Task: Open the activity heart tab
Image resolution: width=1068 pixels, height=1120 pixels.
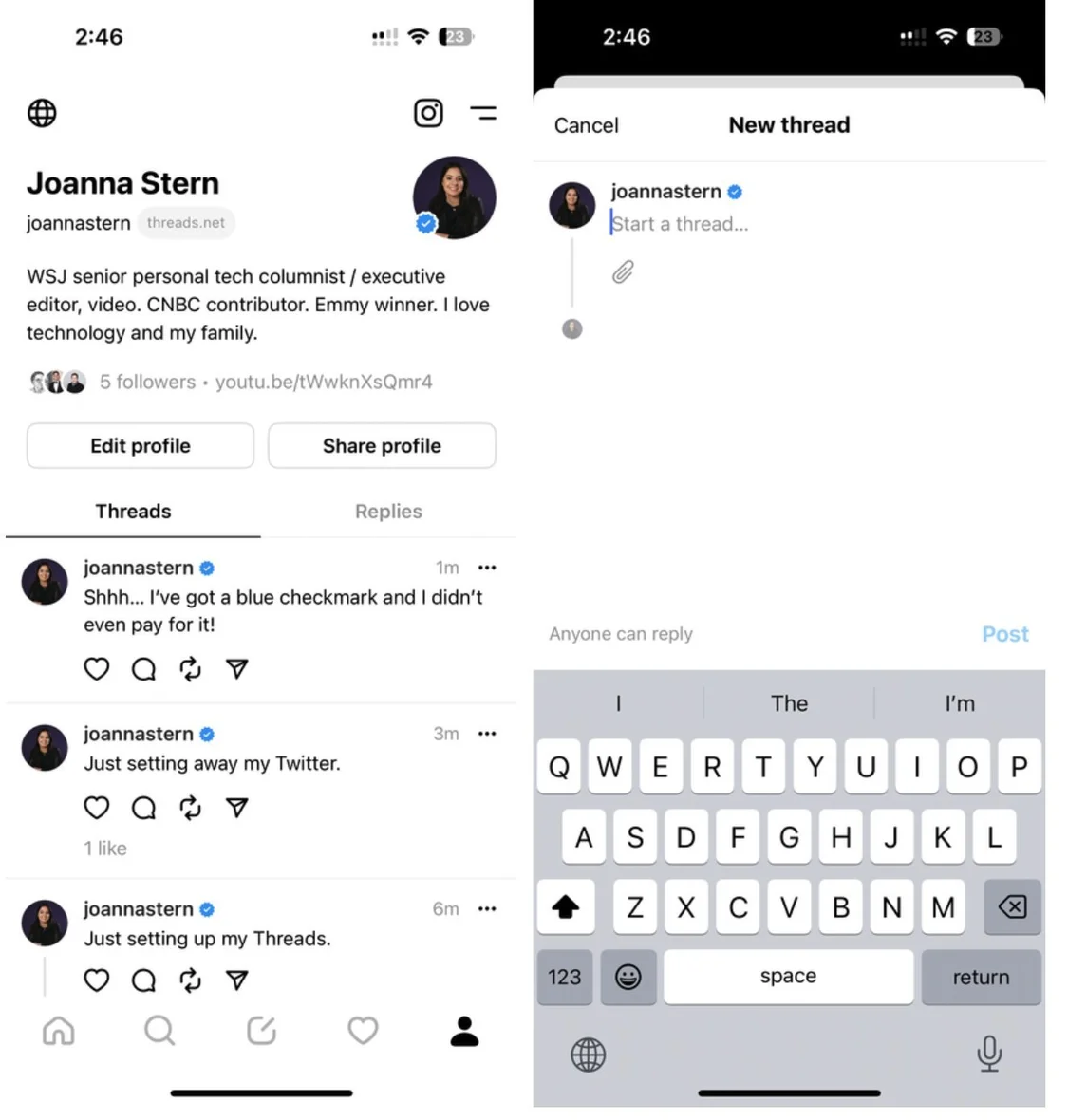Action: pos(363,1031)
